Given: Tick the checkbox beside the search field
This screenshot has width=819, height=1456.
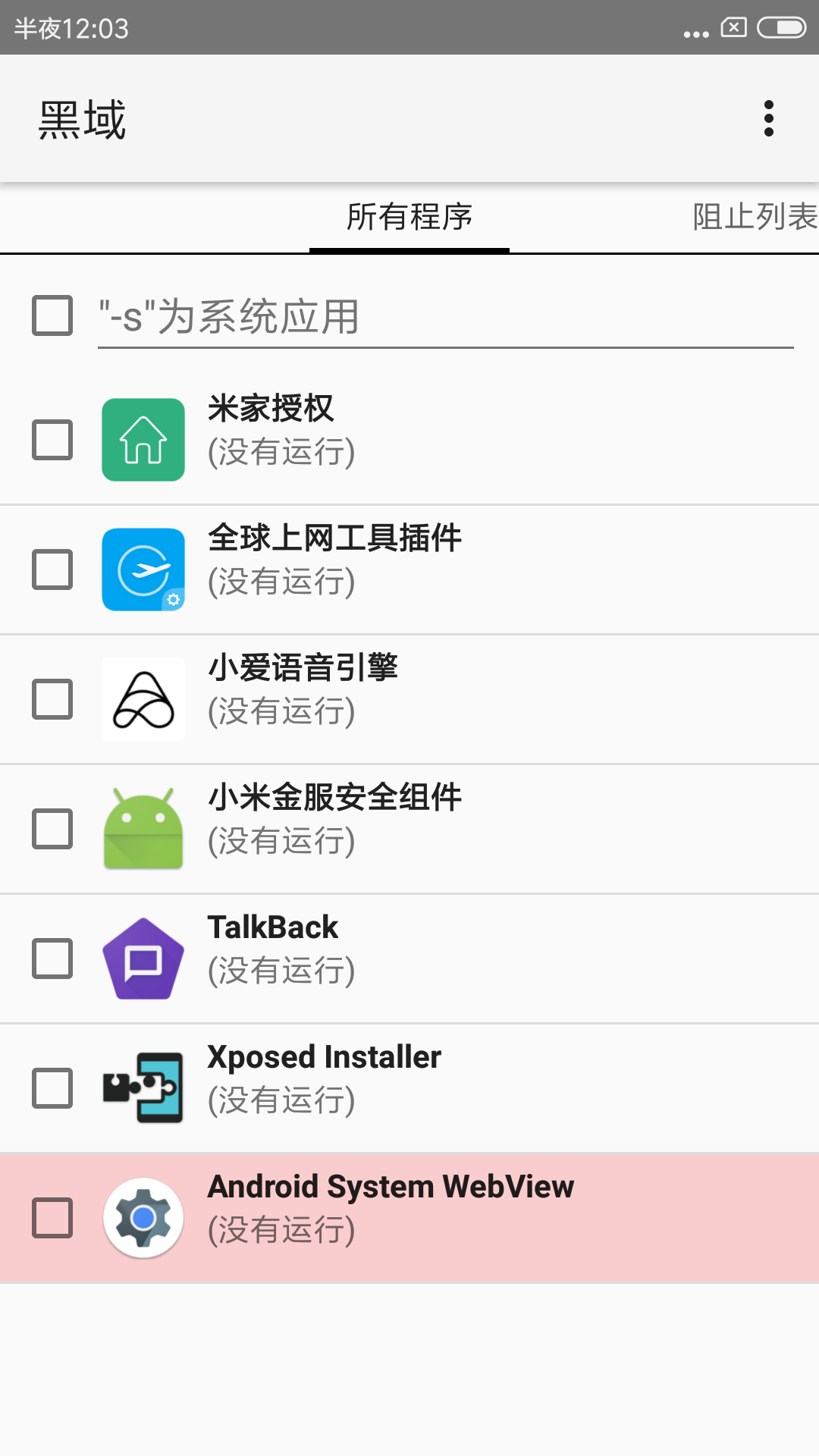Looking at the screenshot, I should [52, 315].
